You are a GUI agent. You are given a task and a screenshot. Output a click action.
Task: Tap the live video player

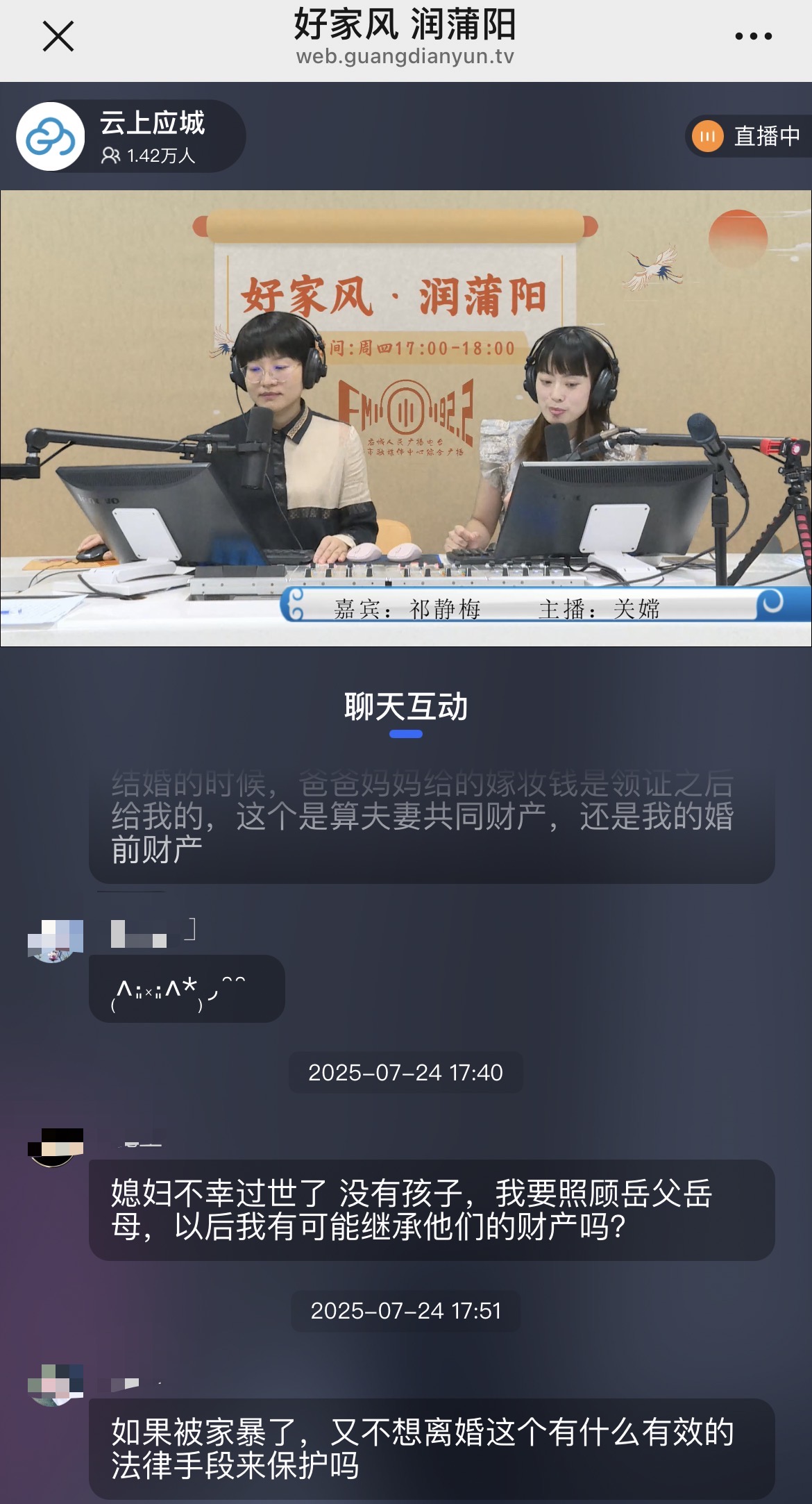pyautogui.click(x=406, y=418)
